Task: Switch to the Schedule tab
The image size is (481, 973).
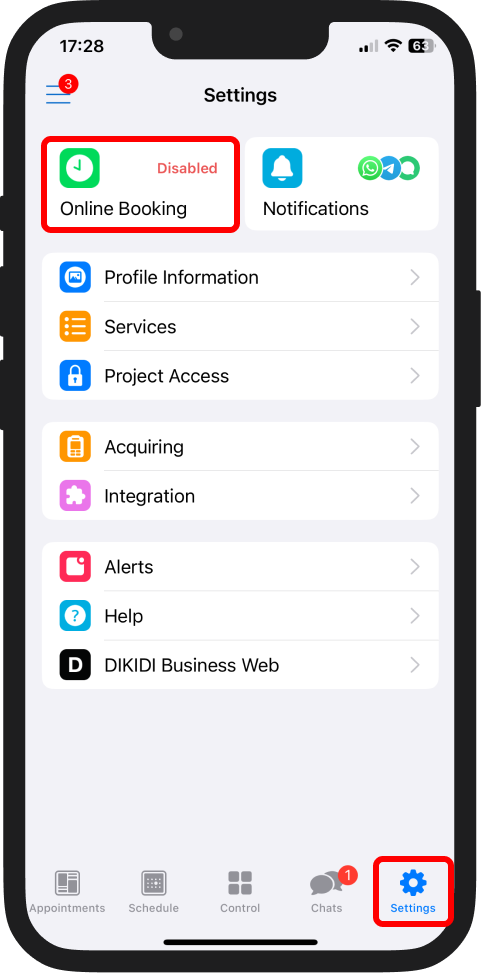Action: [x=153, y=892]
